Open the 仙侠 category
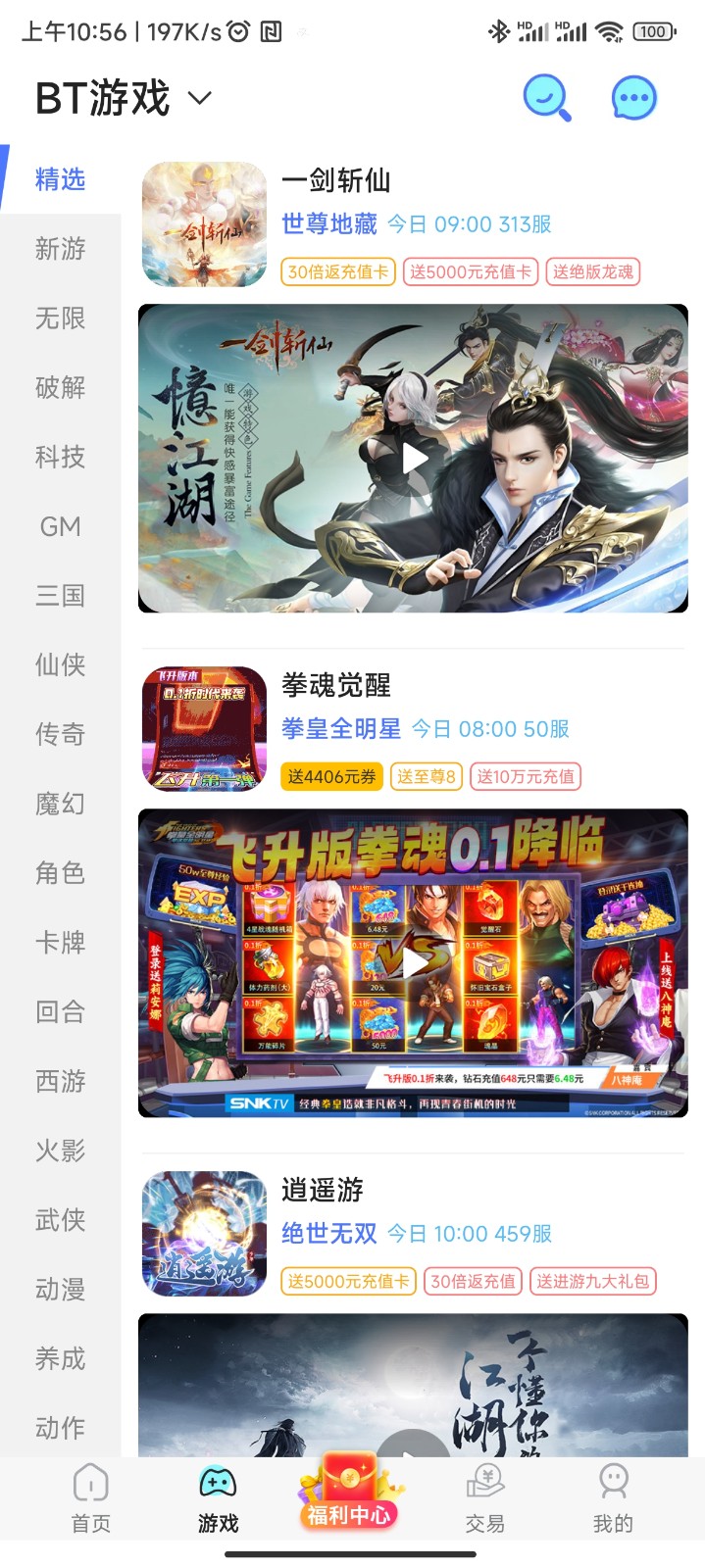 [60, 665]
